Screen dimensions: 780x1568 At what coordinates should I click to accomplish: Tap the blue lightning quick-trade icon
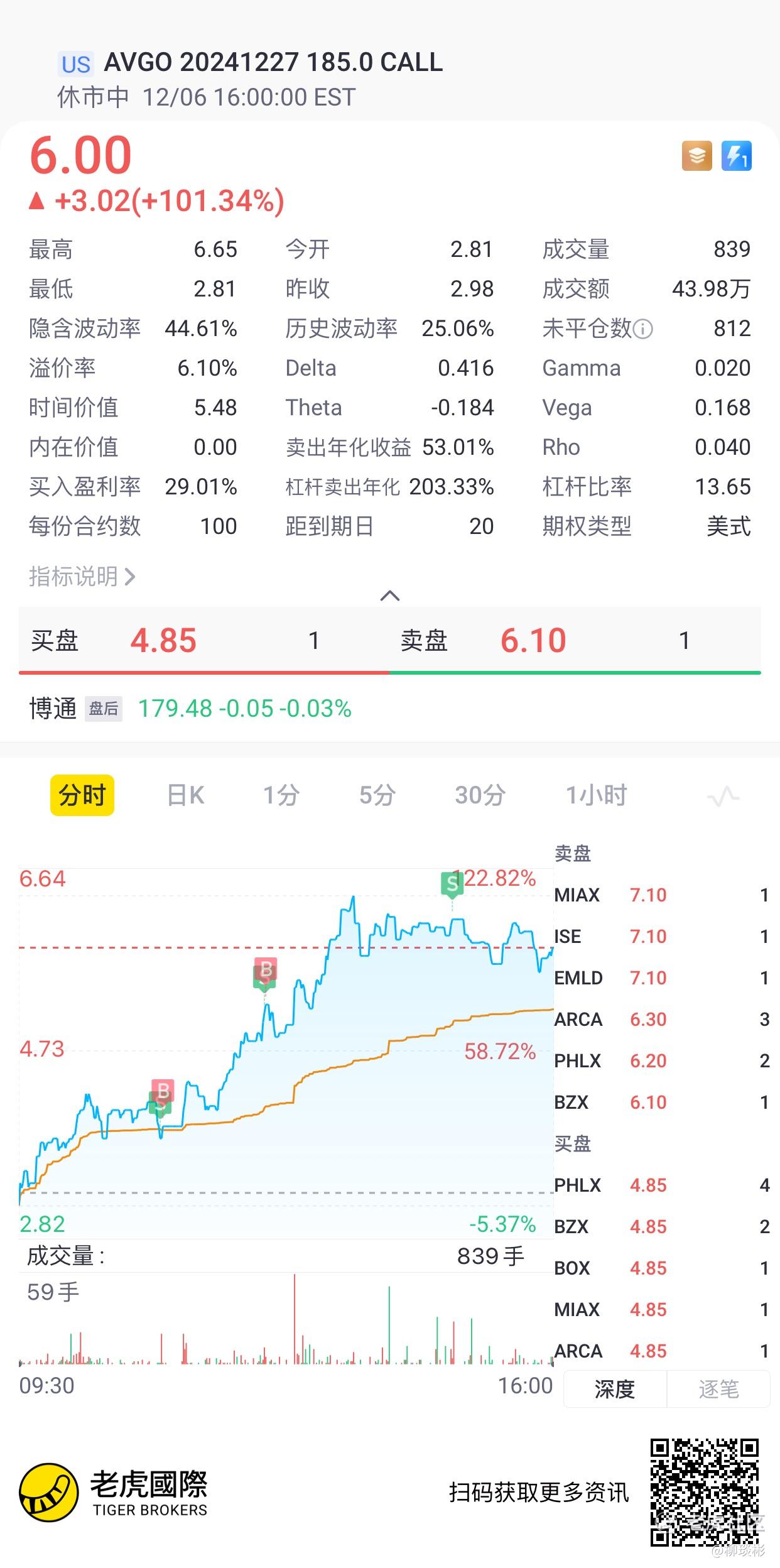point(736,155)
